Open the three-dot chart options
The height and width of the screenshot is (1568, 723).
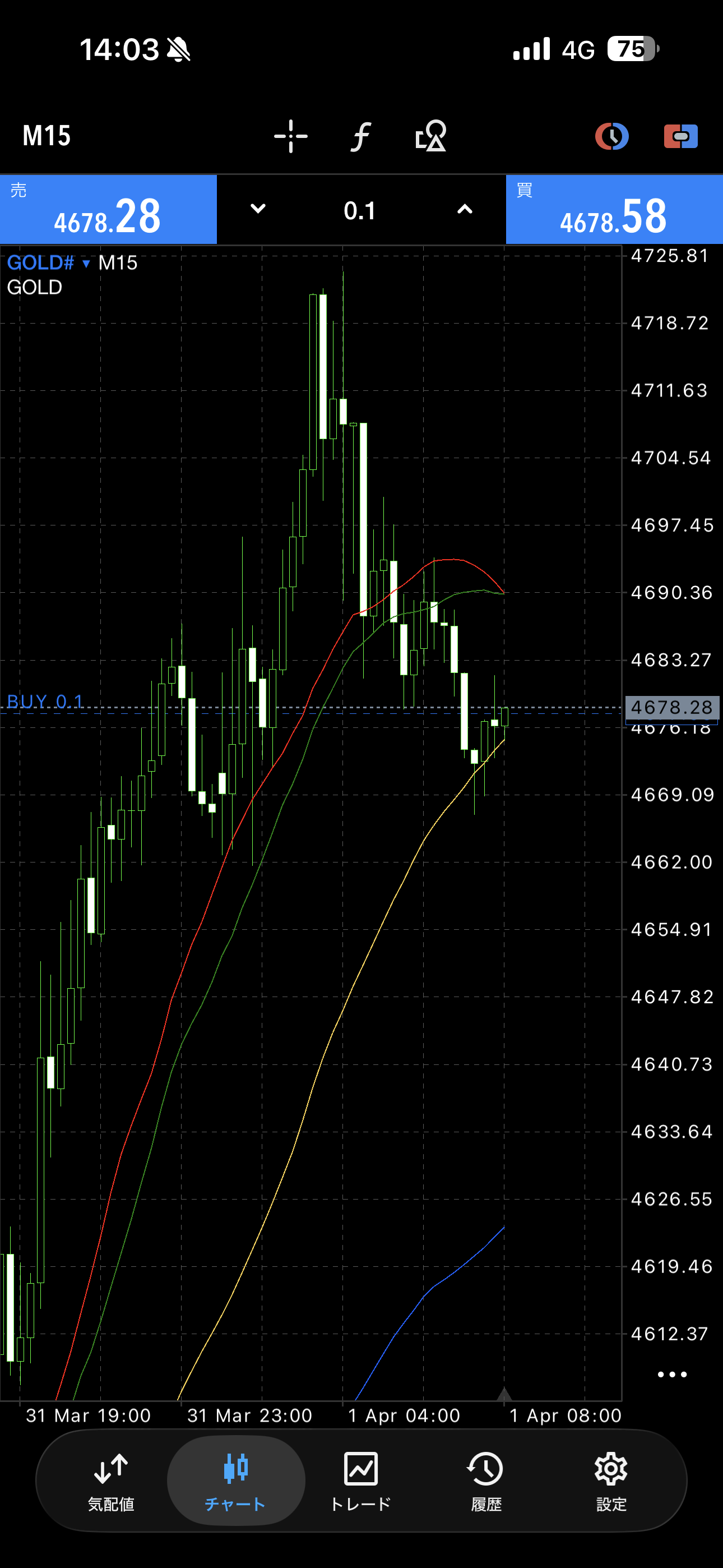(x=672, y=1375)
